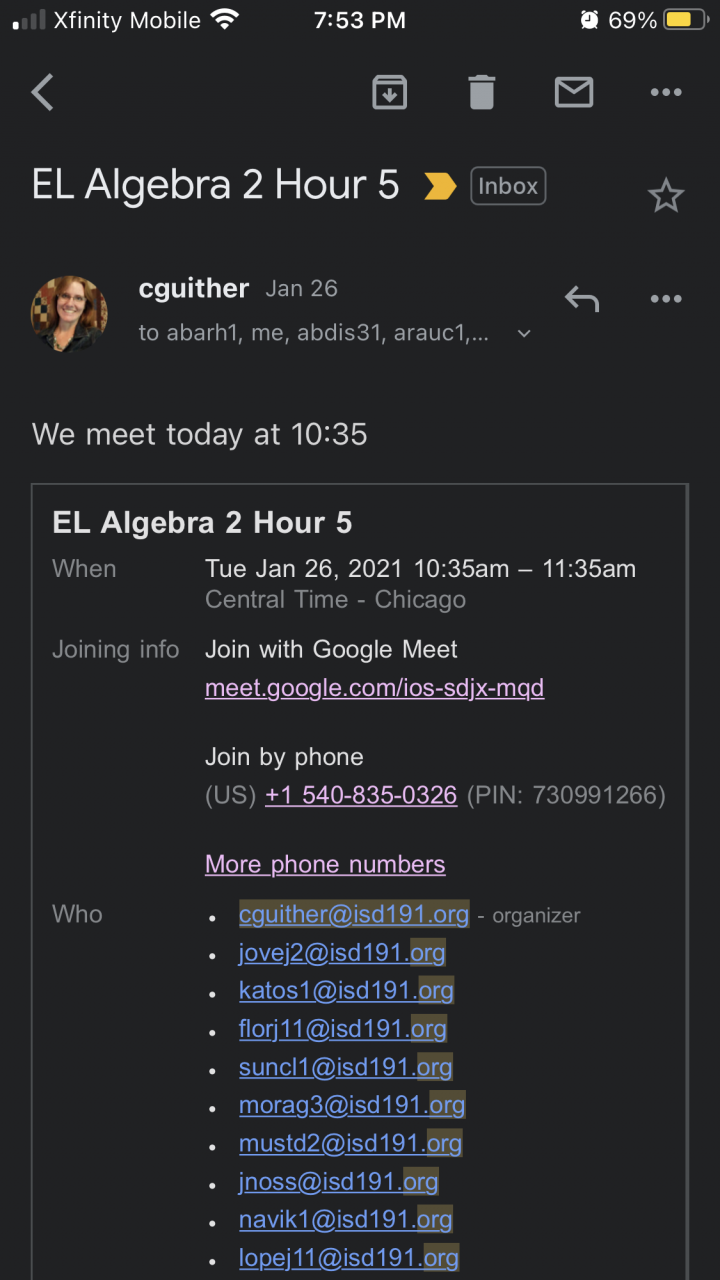720x1280 pixels.
Task: Tap the Inbox label chip
Action: 508,186
